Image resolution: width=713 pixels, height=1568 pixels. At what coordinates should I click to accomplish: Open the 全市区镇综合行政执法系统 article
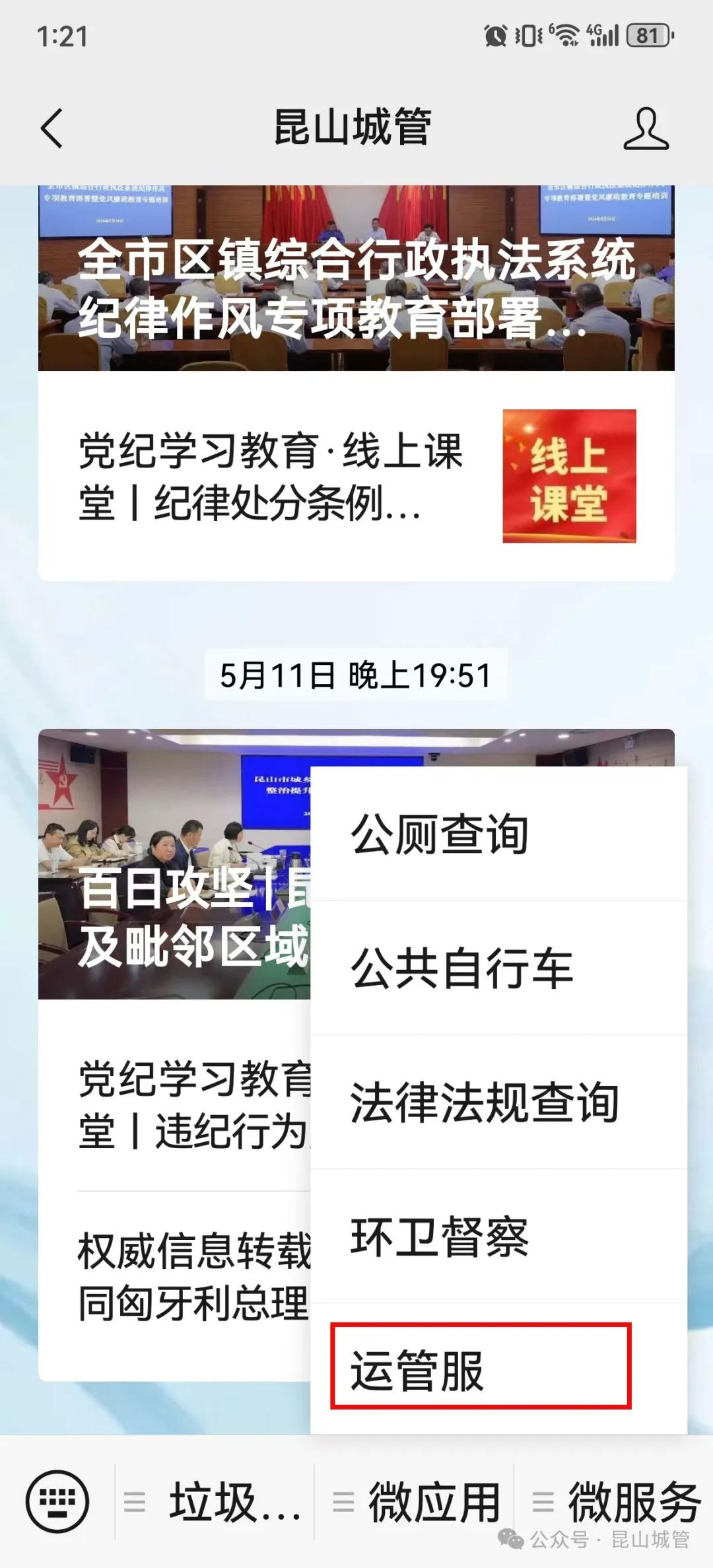(x=356, y=277)
